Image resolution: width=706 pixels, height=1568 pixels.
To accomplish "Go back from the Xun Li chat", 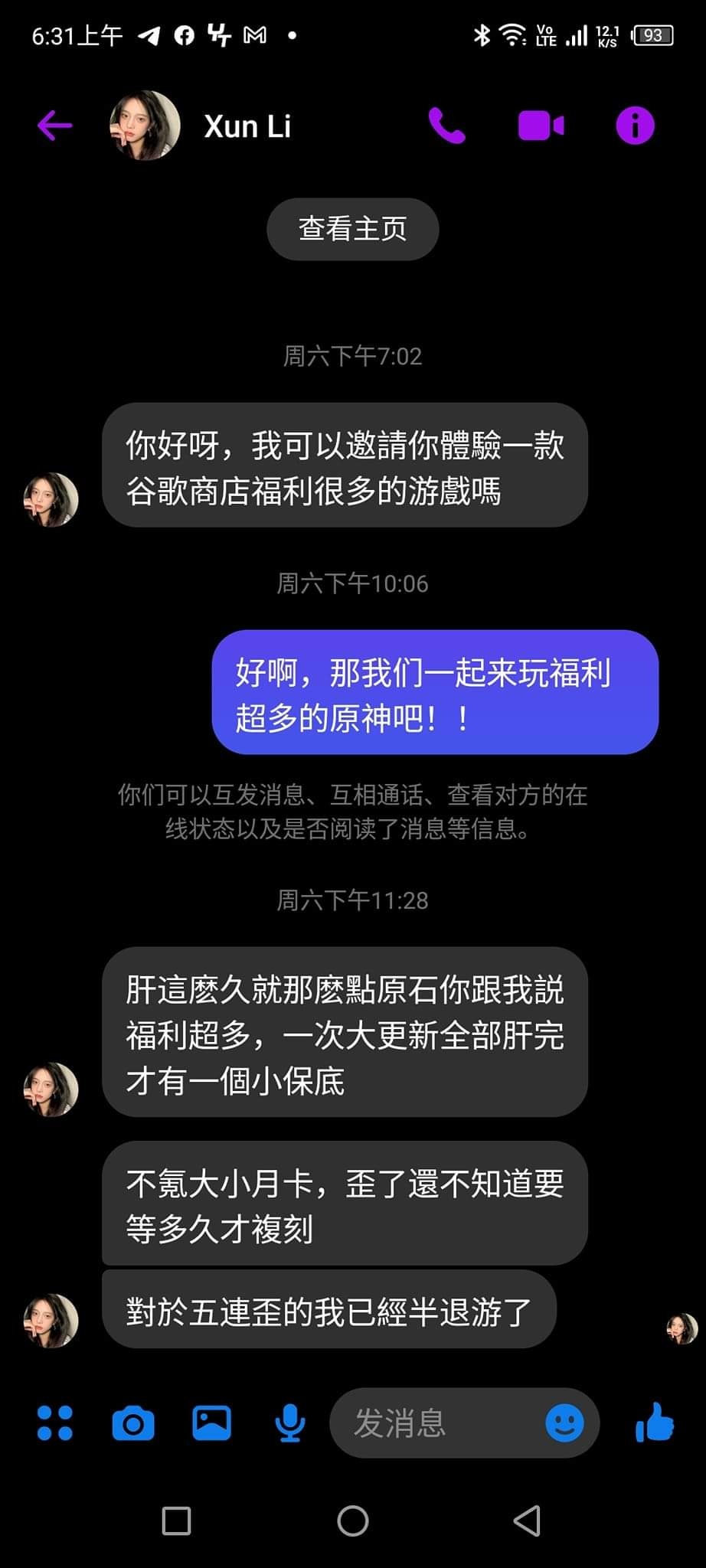I will [x=55, y=126].
